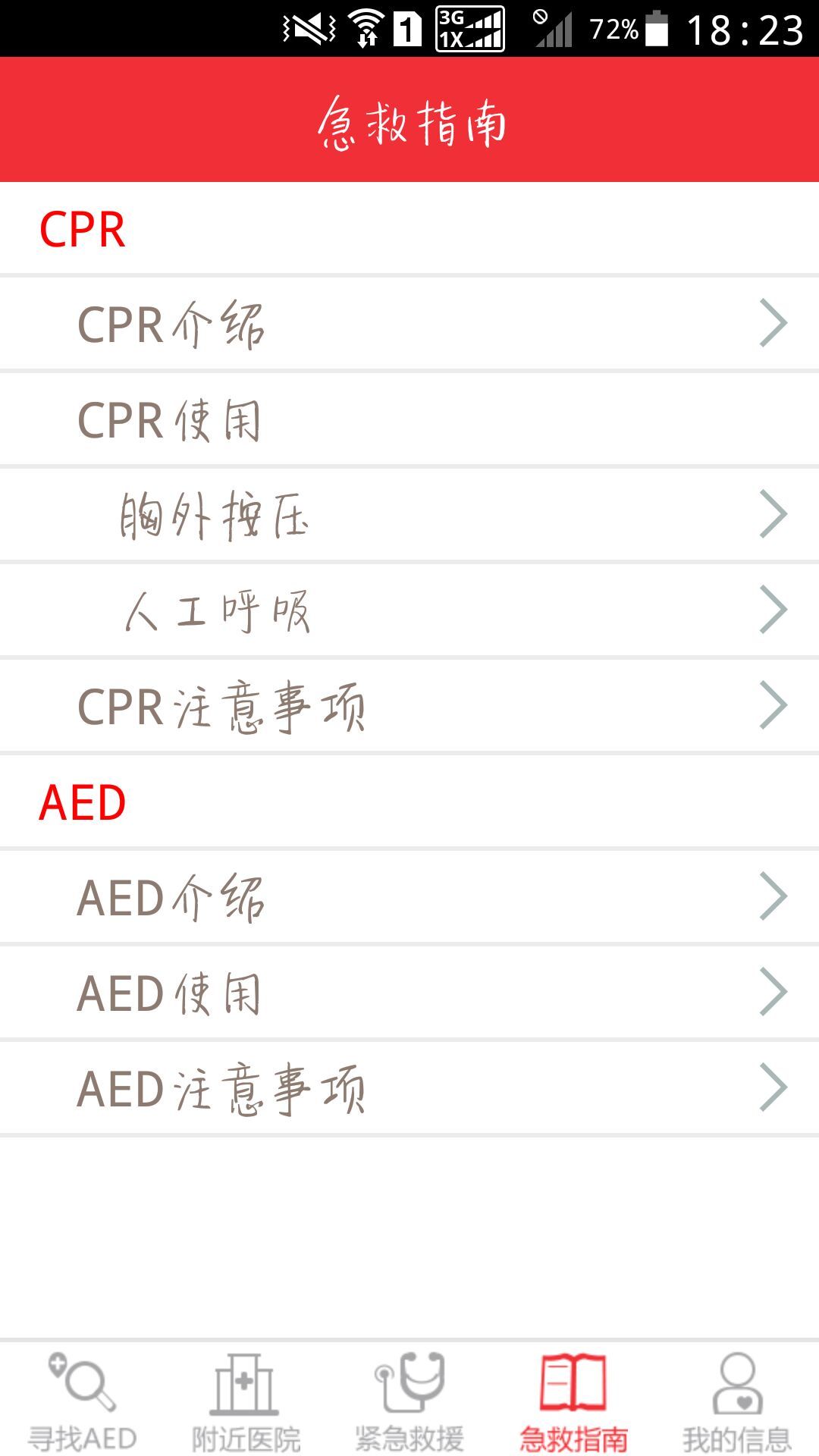Open the AED介绍 row
Screen dimensions: 819x1456
409,897
